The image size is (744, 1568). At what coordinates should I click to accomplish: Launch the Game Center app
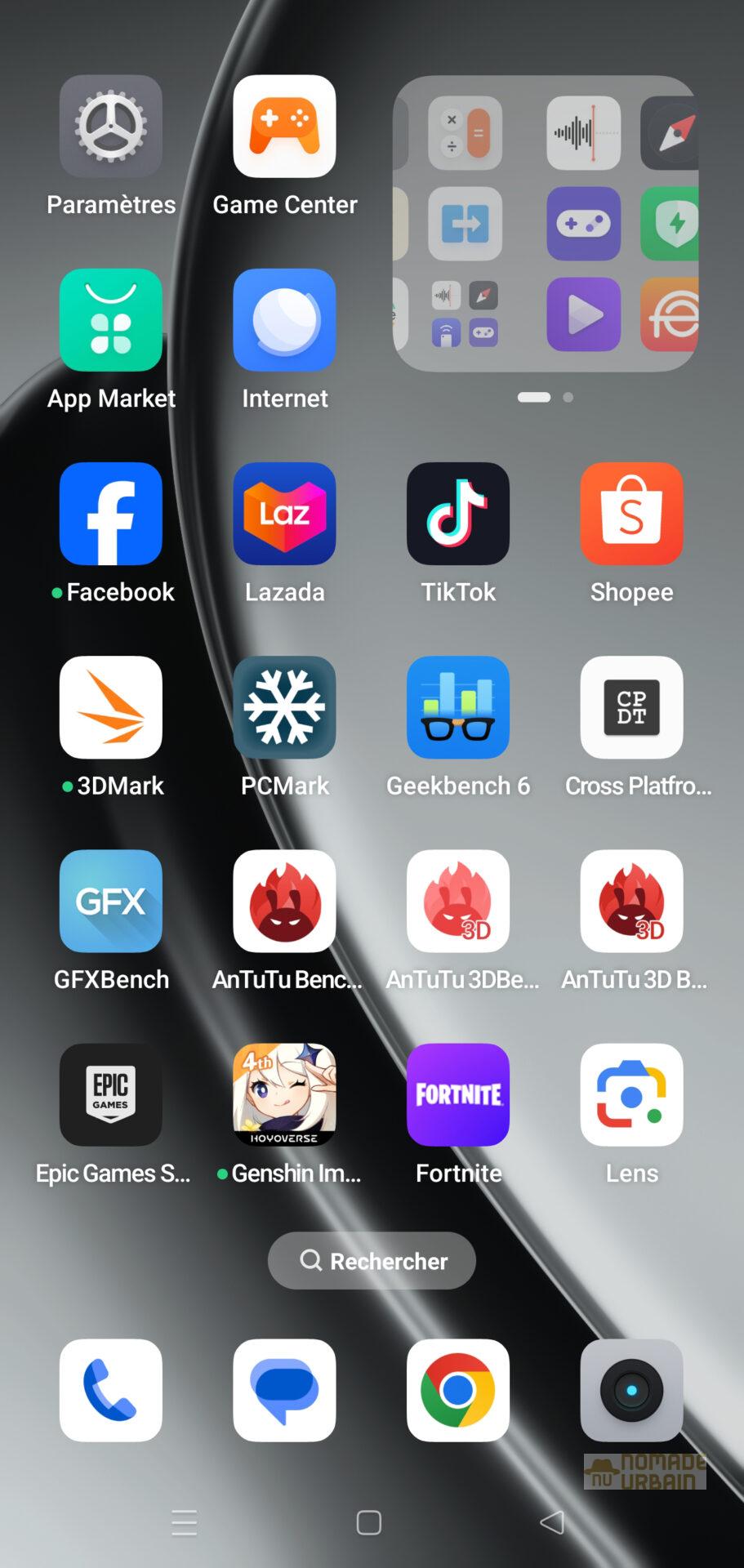284,127
